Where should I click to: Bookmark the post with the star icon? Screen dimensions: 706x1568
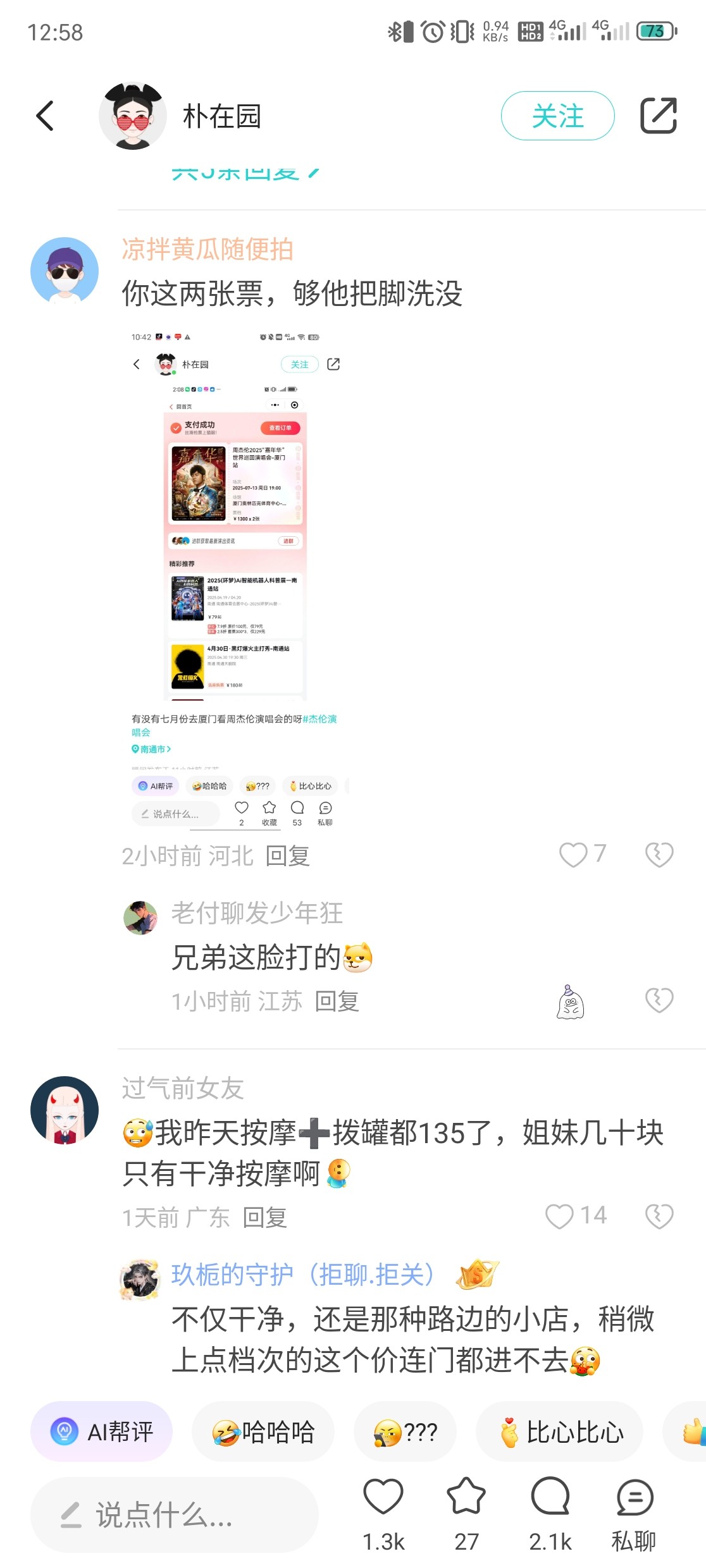pos(466,1514)
